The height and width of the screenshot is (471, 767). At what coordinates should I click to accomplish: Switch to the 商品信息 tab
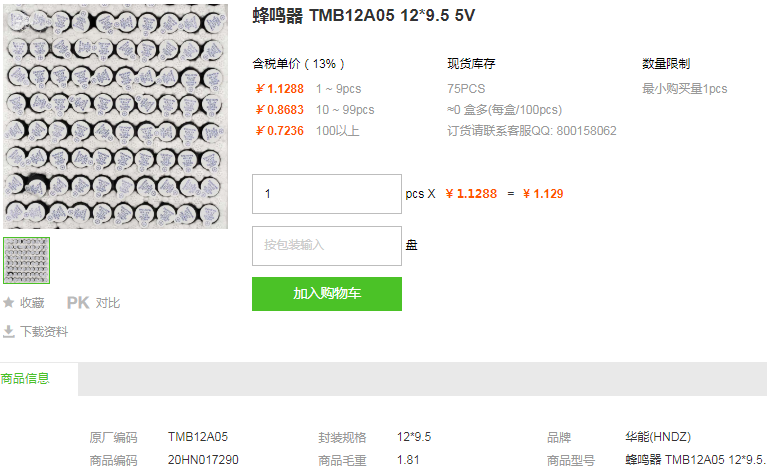click(26, 378)
